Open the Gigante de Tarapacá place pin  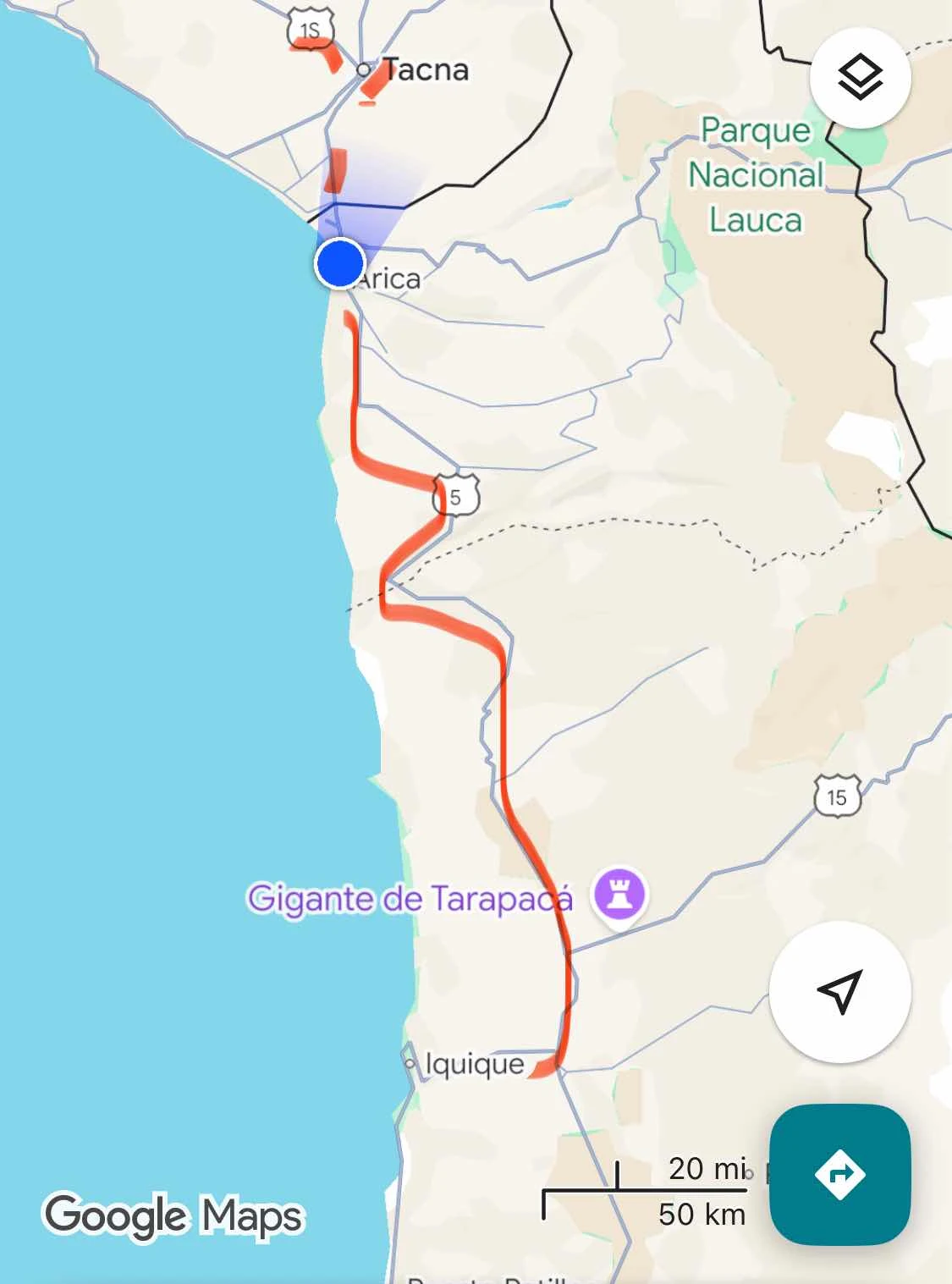(x=619, y=895)
